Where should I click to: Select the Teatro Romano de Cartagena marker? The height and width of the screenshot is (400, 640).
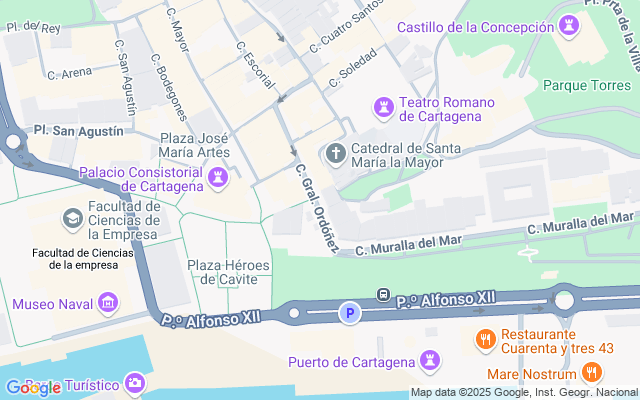(x=383, y=106)
